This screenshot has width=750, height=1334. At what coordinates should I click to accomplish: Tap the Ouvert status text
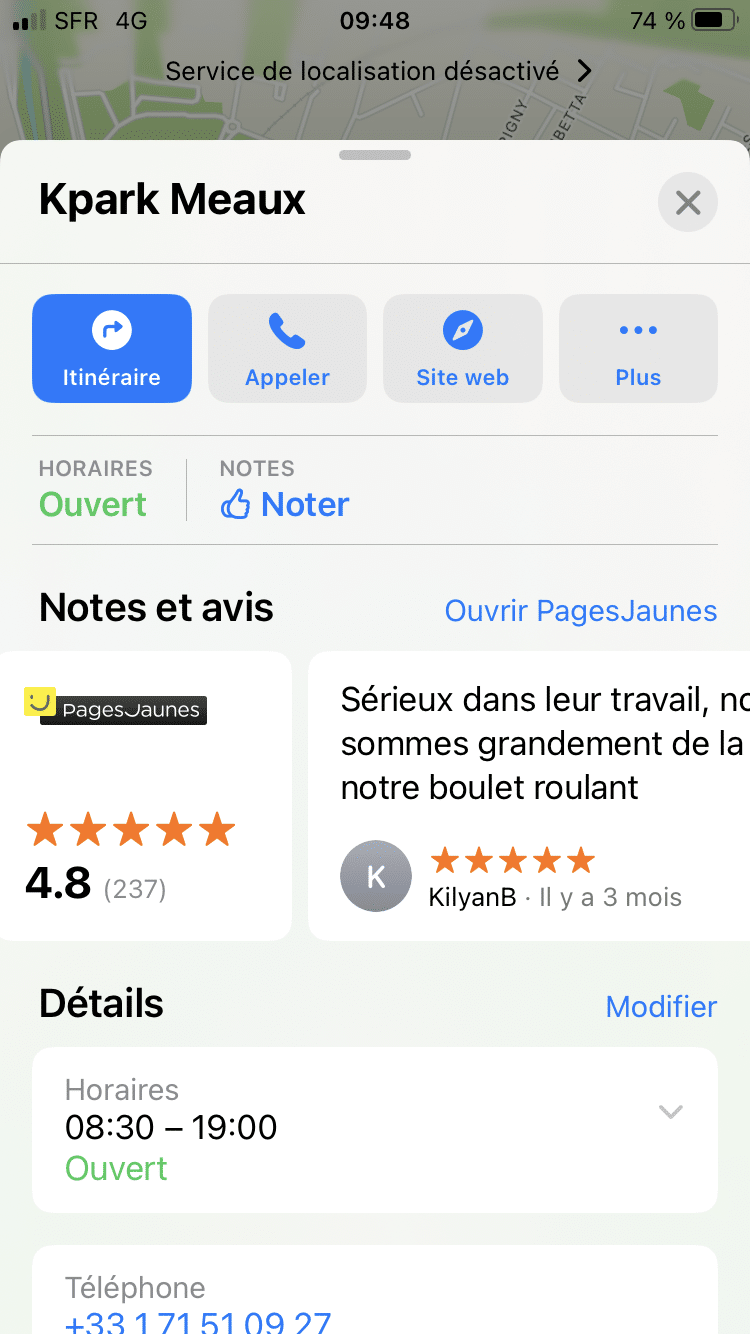(x=92, y=504)
